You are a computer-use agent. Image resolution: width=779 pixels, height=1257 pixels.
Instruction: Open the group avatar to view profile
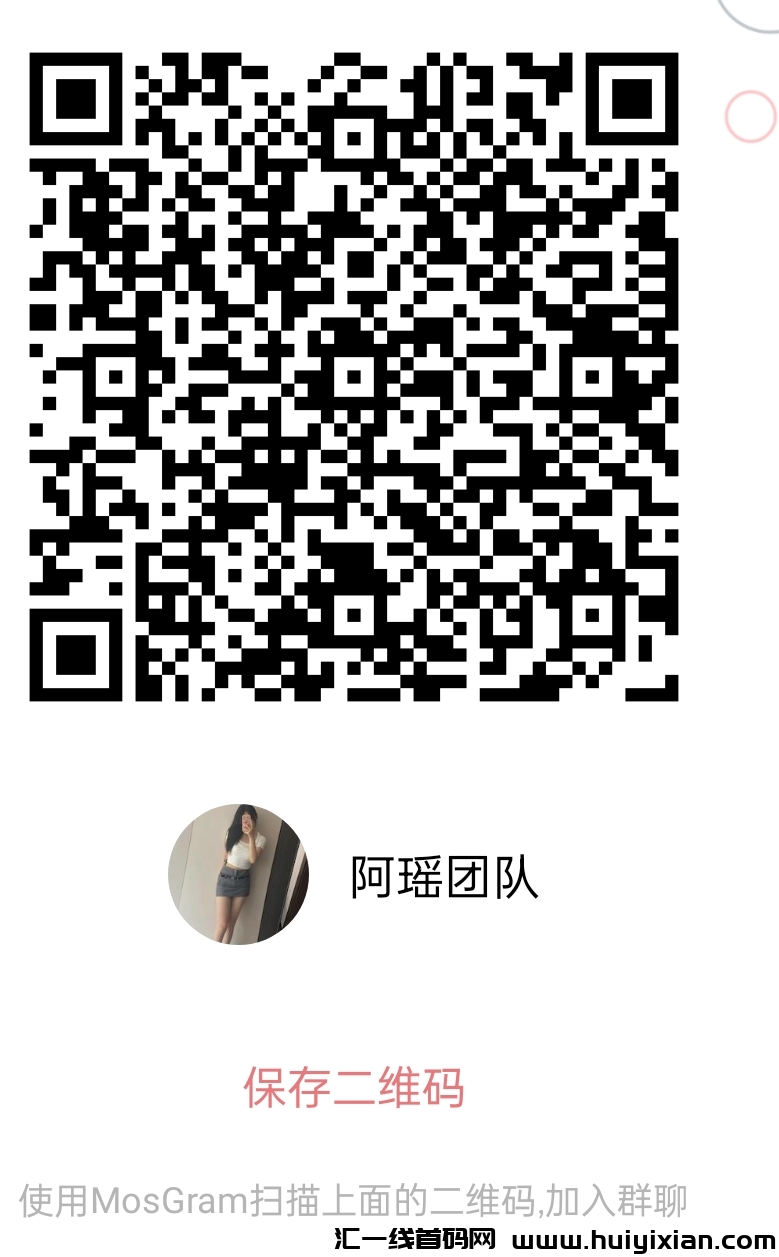[237, 872]
